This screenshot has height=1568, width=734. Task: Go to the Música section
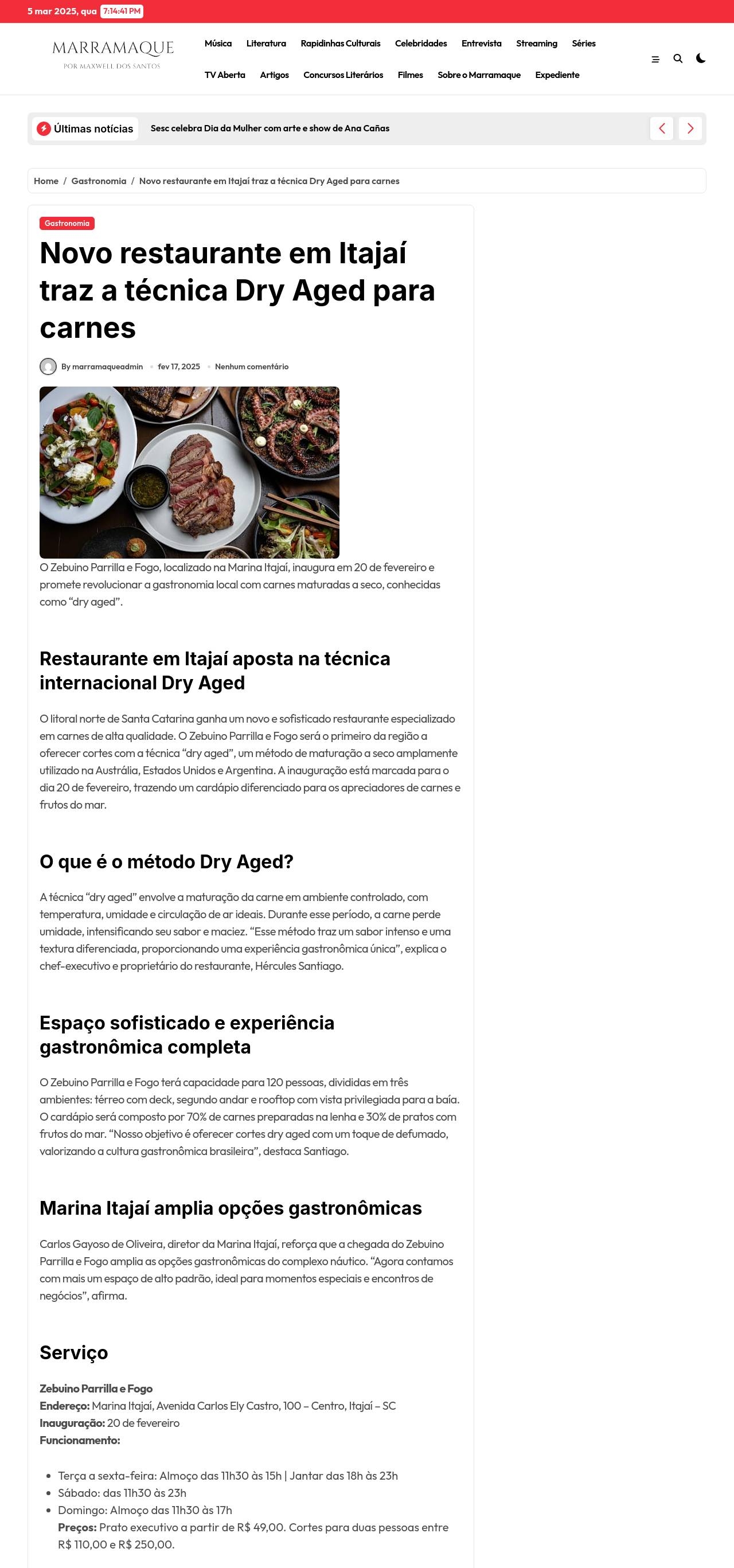[218, 44]
